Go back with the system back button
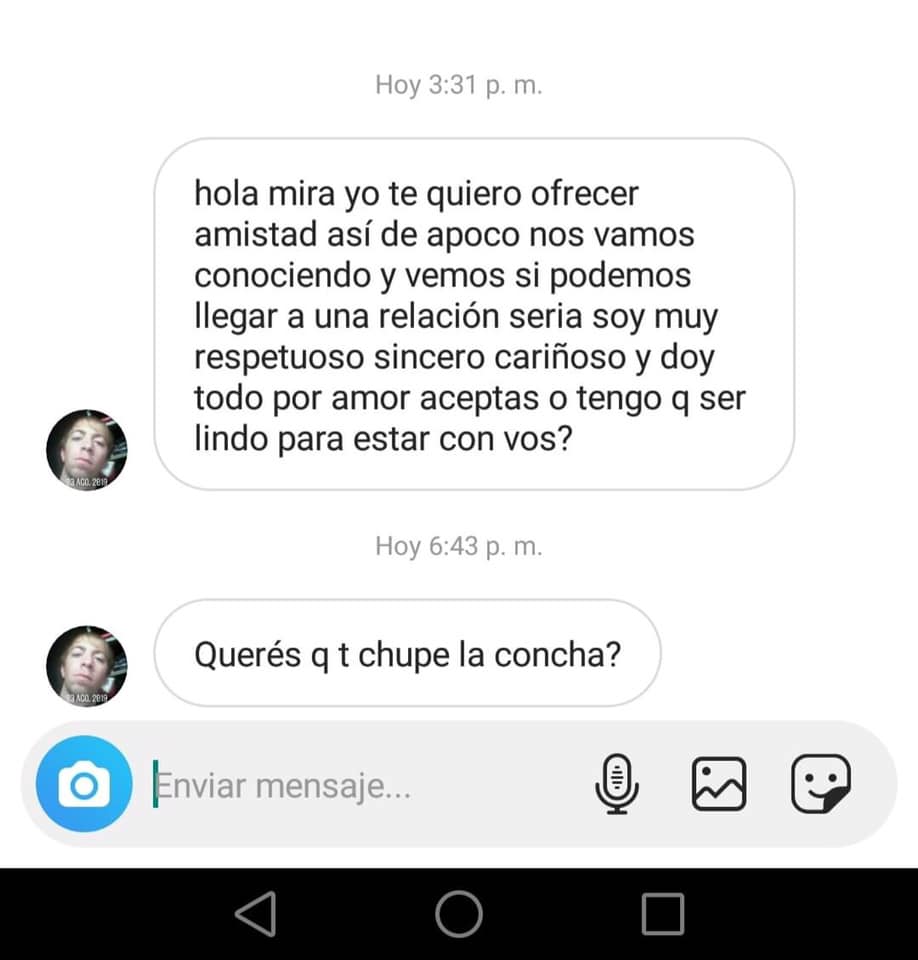This screenshot has width=918, height=960. point(255,914)
